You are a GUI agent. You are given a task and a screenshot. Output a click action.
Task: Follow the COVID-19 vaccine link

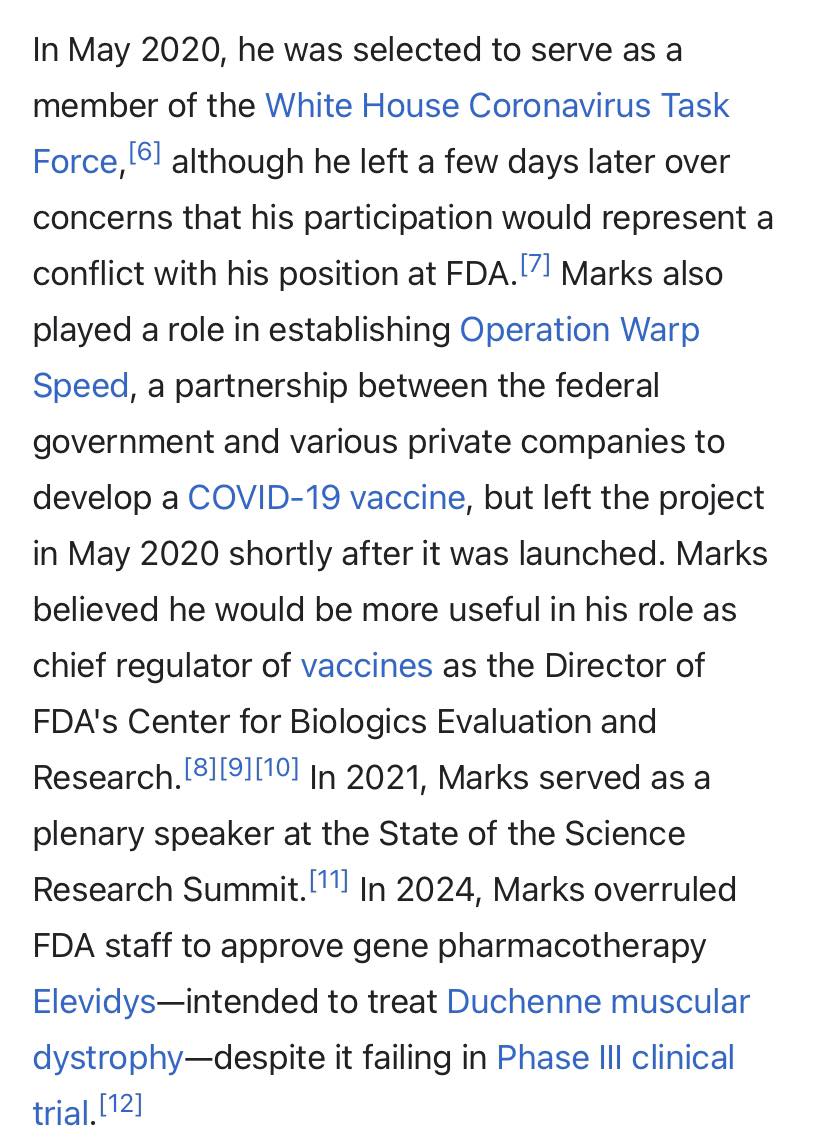(326, 498)
